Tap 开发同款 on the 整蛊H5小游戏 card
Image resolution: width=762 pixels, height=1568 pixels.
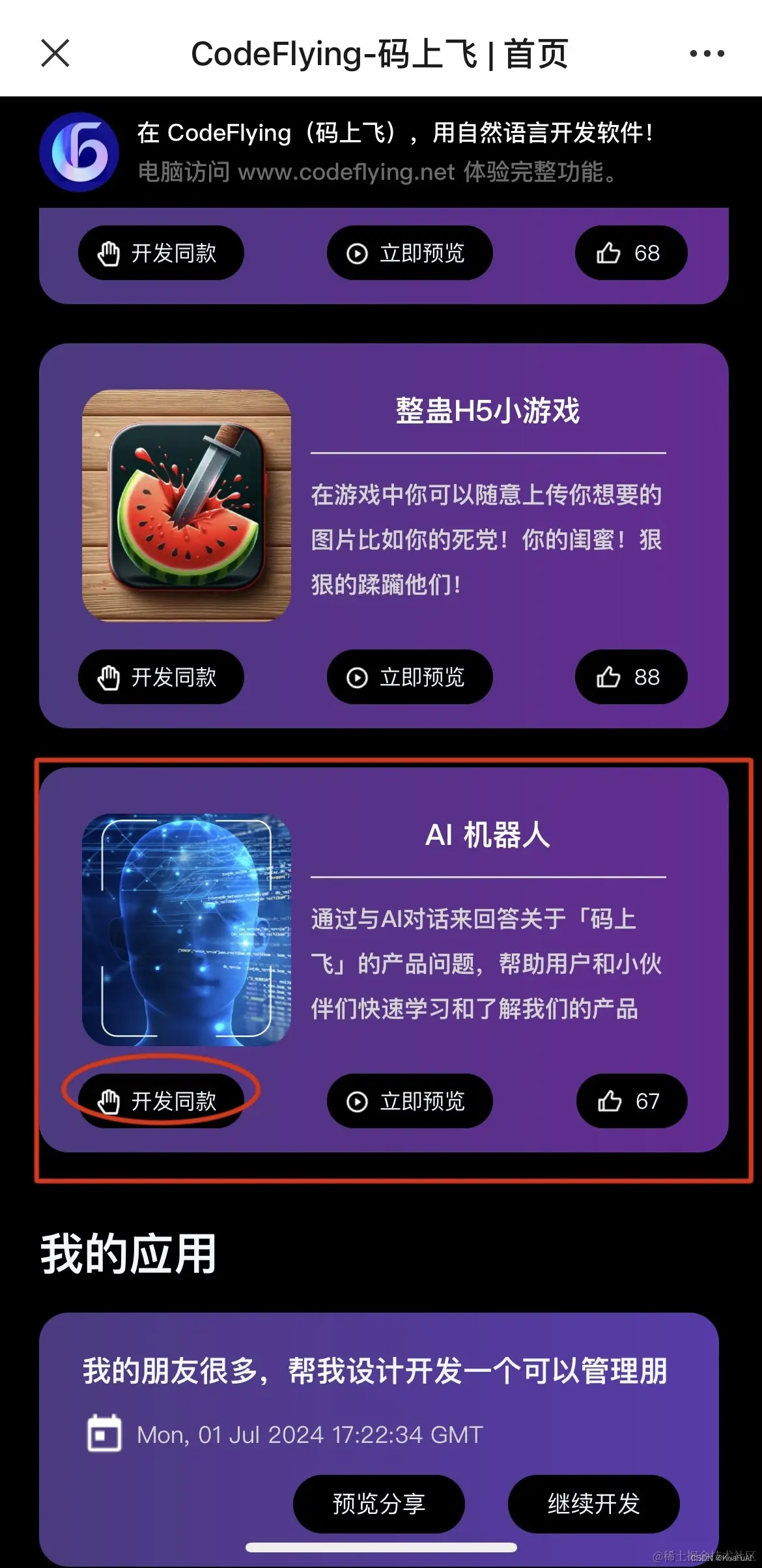click(x=161, y=677)
